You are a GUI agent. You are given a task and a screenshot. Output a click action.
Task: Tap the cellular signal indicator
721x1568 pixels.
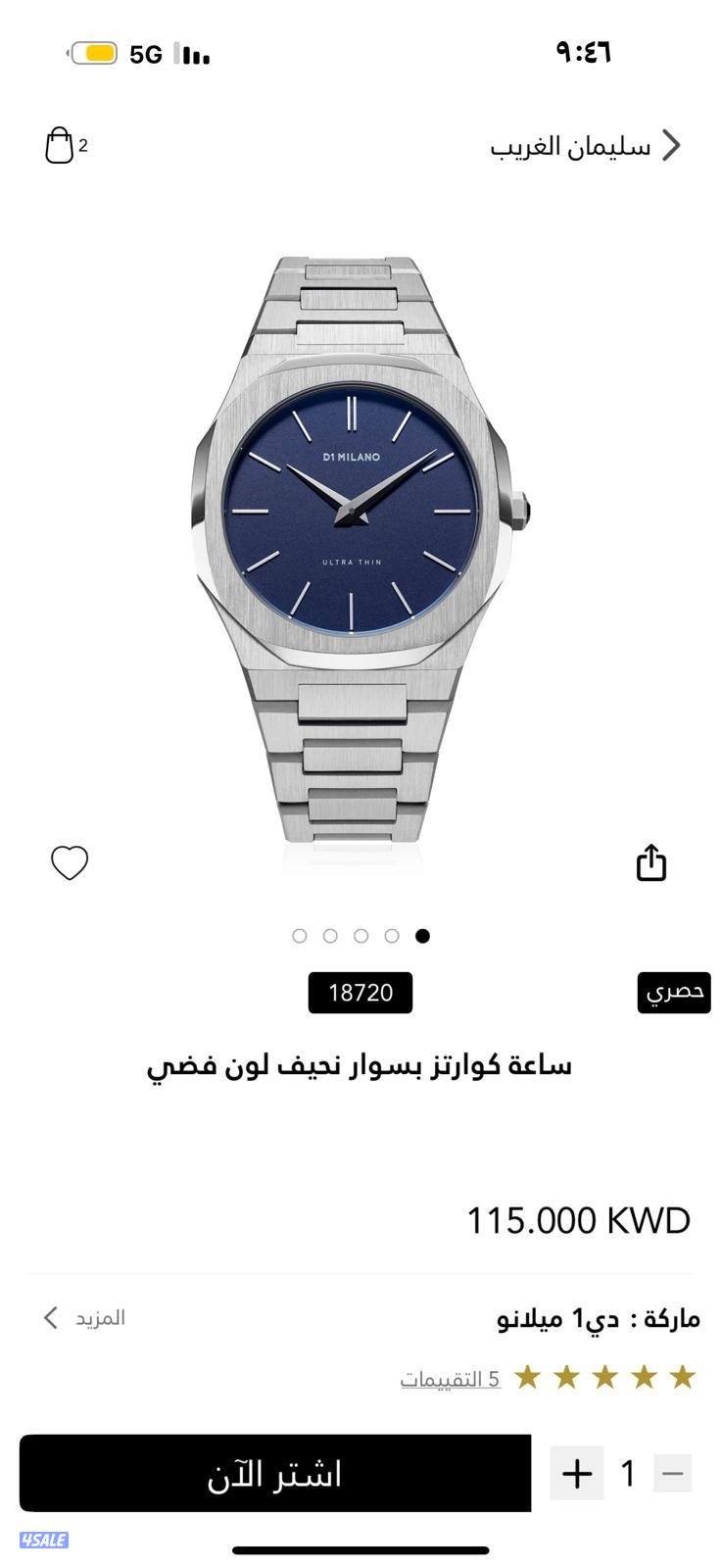[192, 56]
